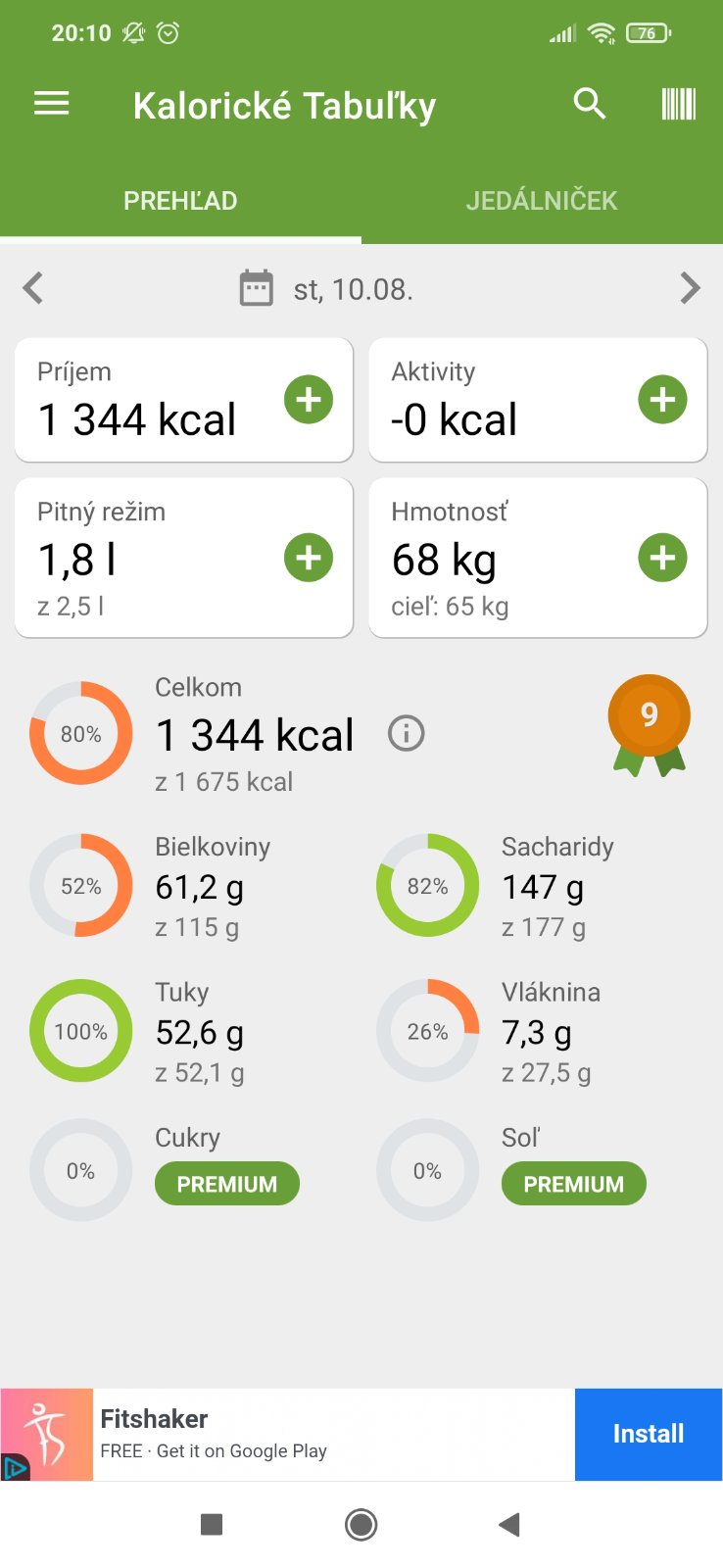
Task: Go to the previous day
Action: pyautogui.click(x=33, y=288)
